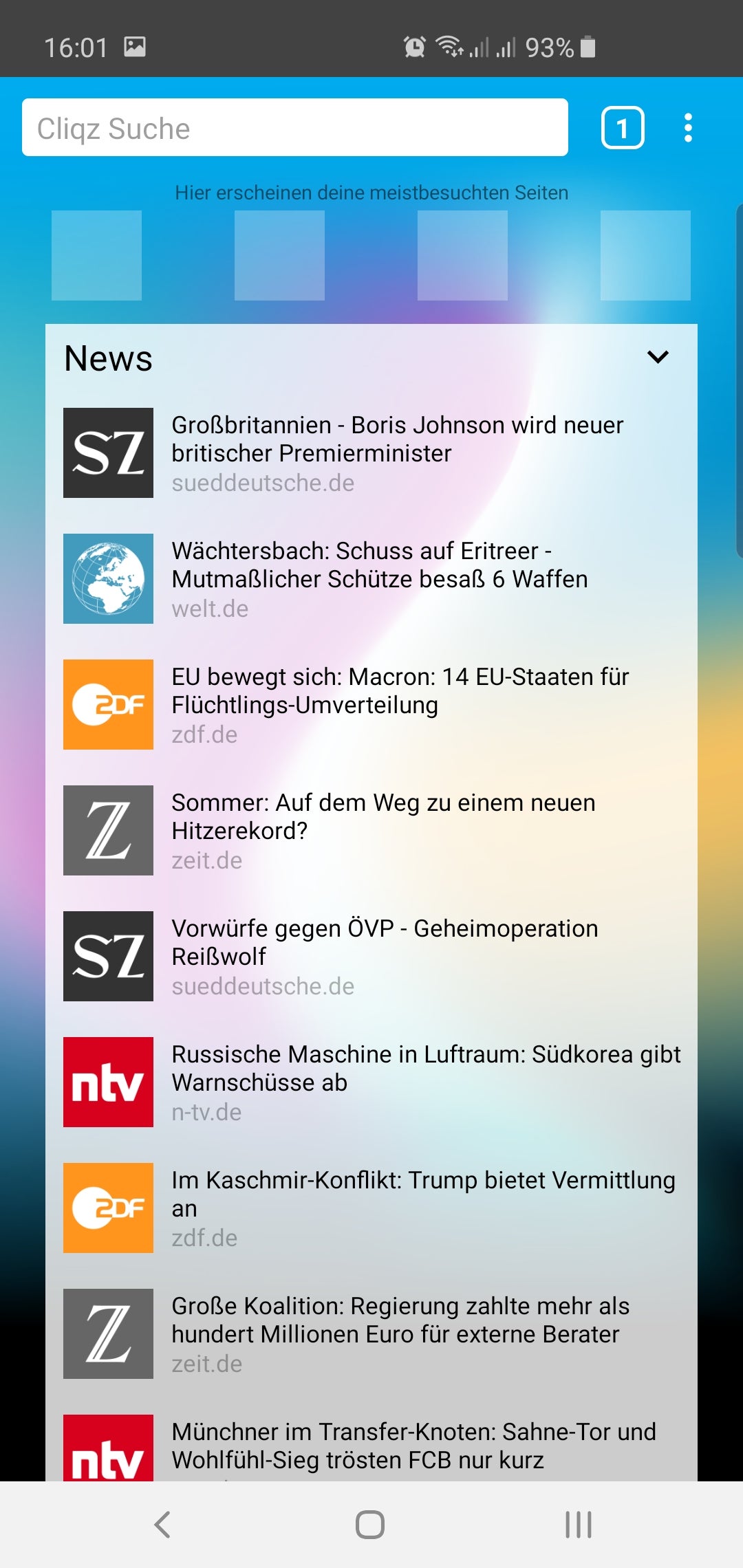Click the Zeit Z icon beside the Hitzerekord article
Screen dimensions: 743x1568
pyautogui.click(x=108, y=831)
